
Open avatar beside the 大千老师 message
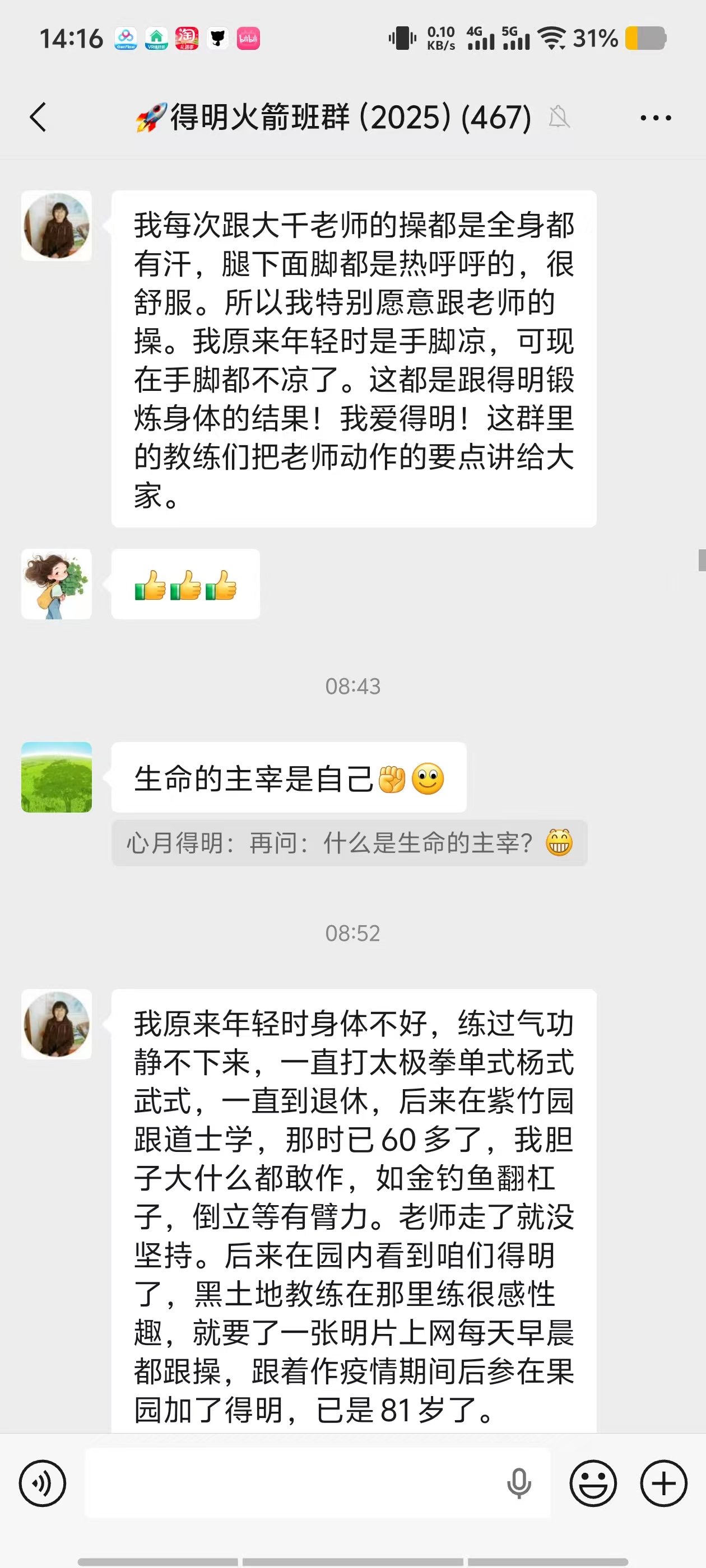click(x=57, y=226)
